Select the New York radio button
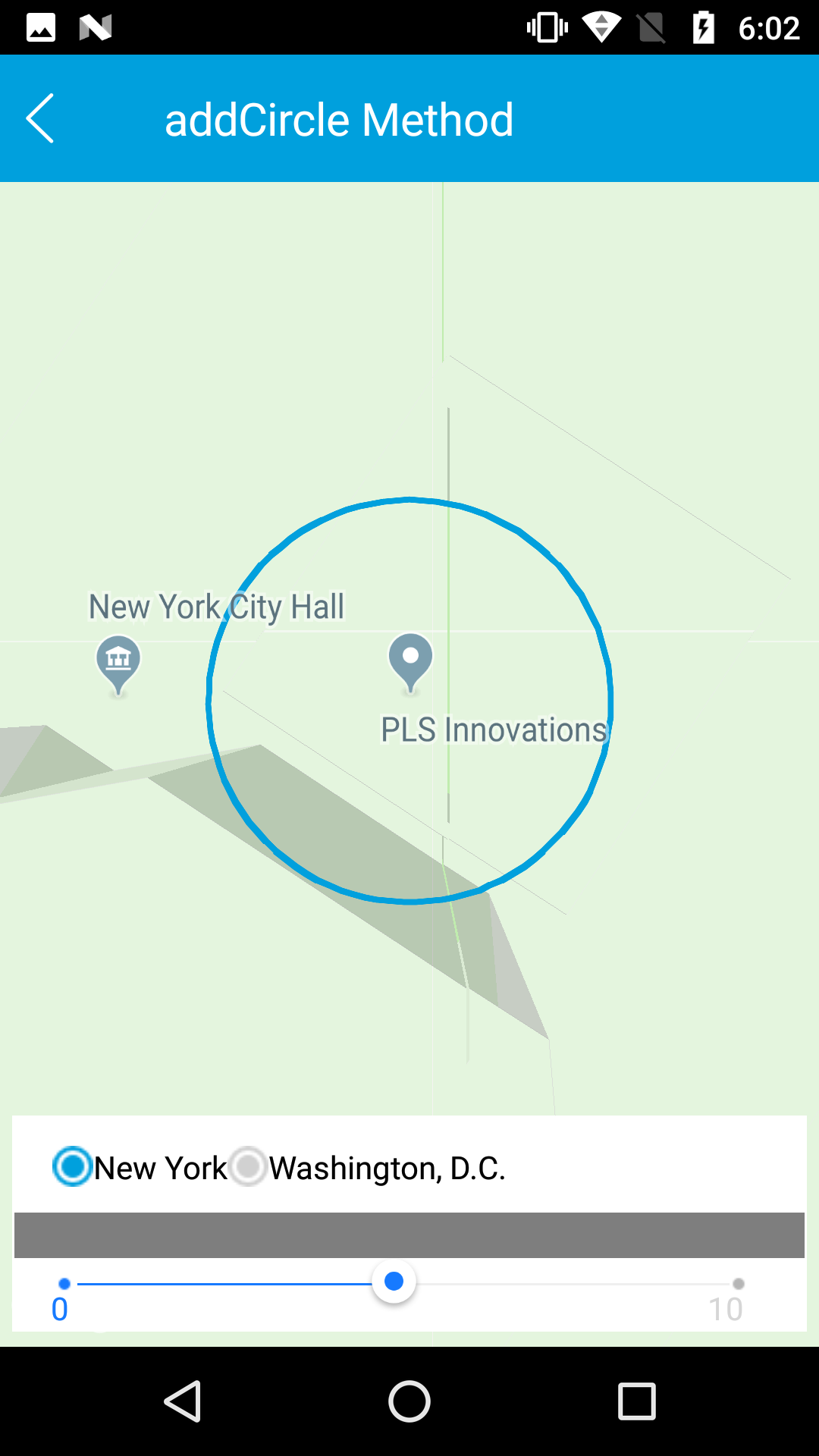Image resolution: width=819 pixels, height=1456 pixels. click(71, 1167)
